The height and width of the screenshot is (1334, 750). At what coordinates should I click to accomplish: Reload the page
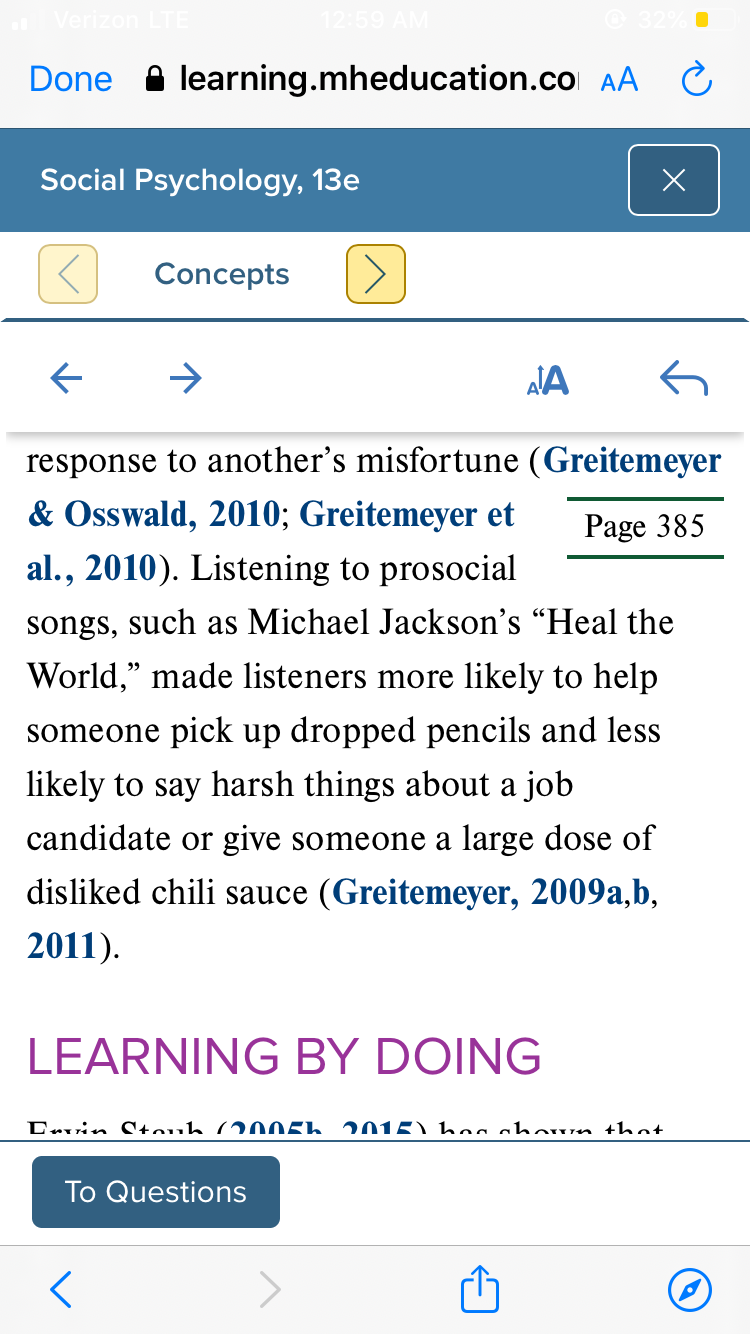coord(696,79)
